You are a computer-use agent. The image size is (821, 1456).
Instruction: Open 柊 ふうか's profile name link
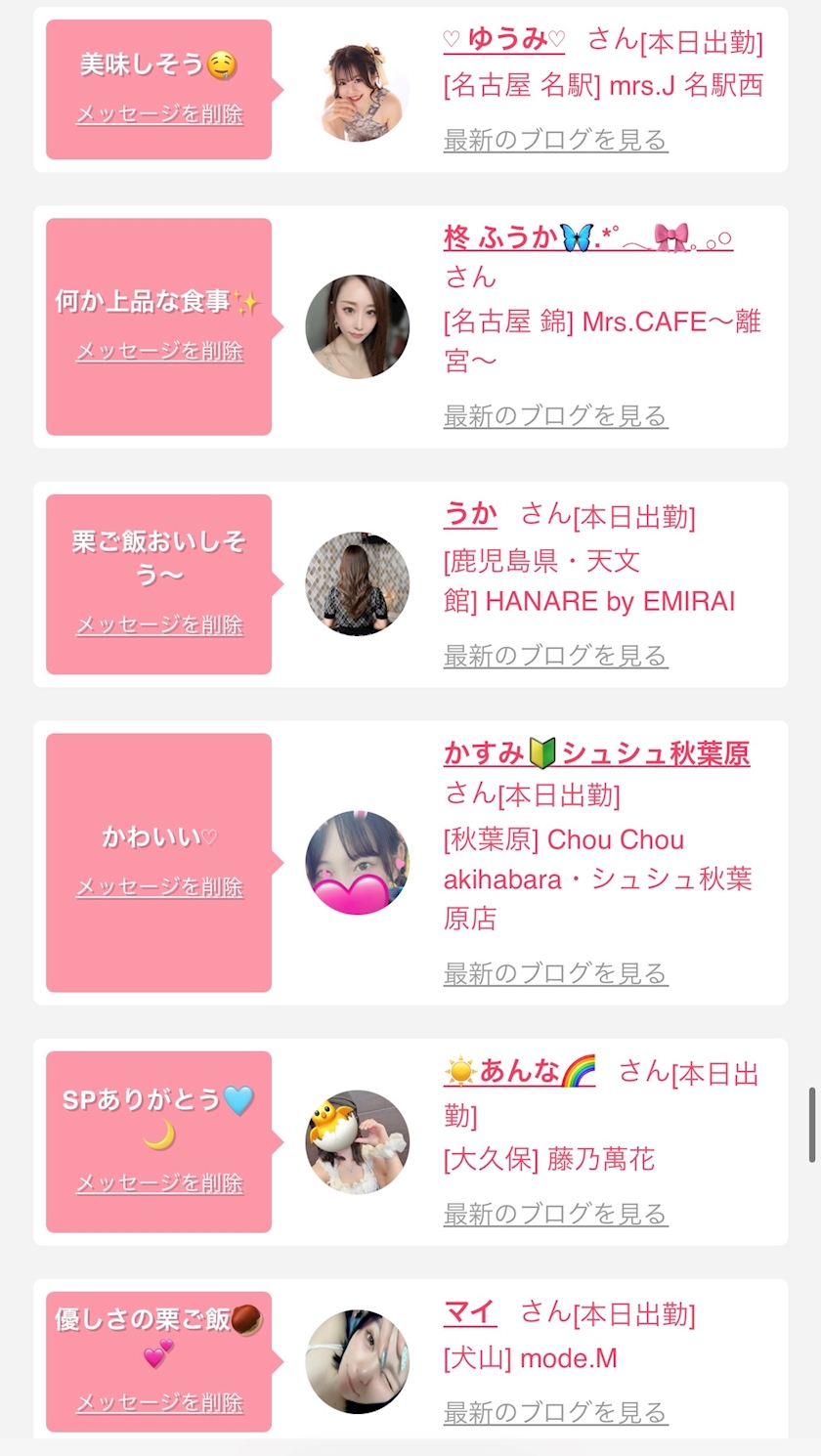point(587,237)
